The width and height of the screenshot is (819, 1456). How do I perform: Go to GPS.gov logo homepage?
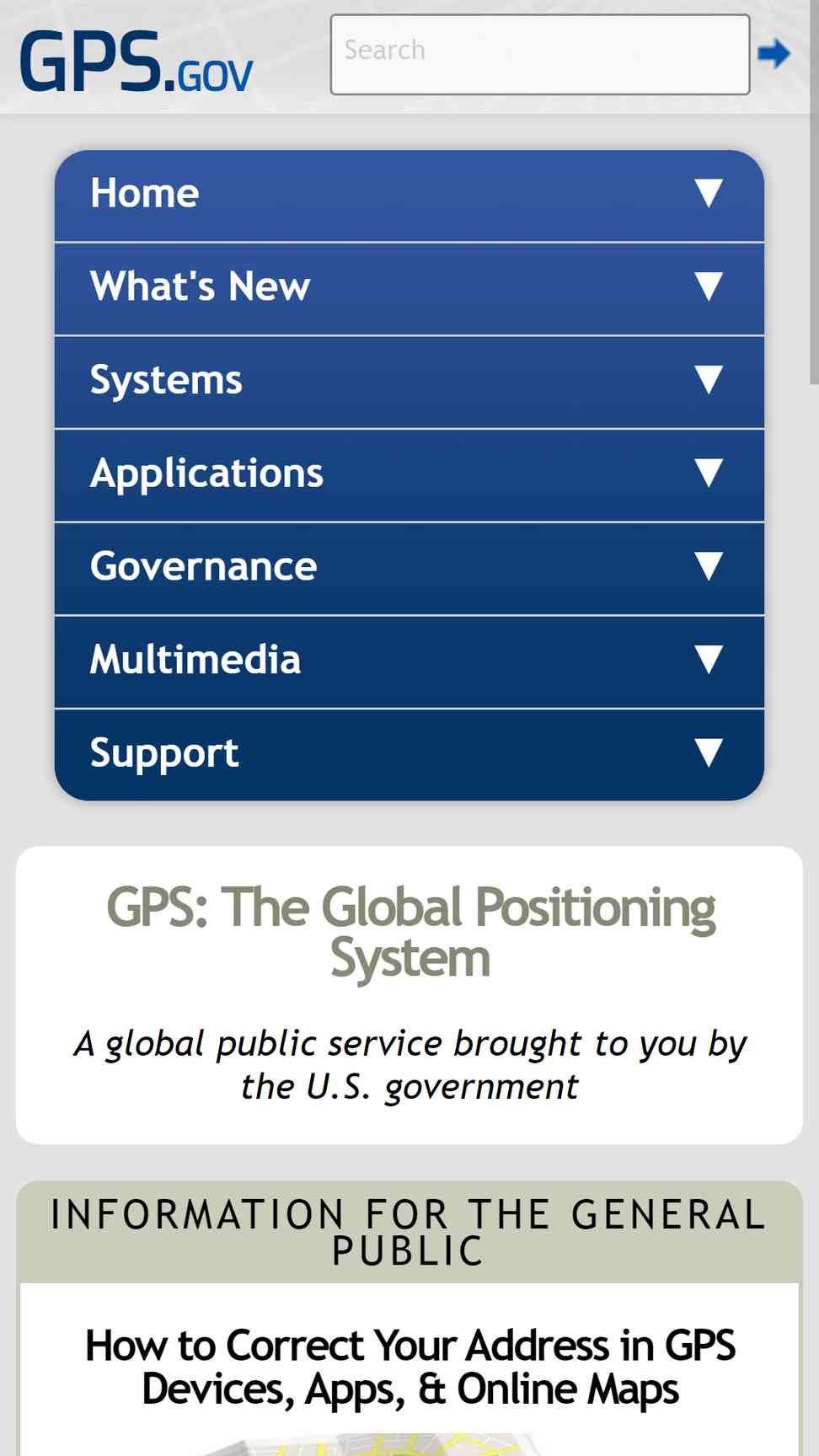coord(136,61)
